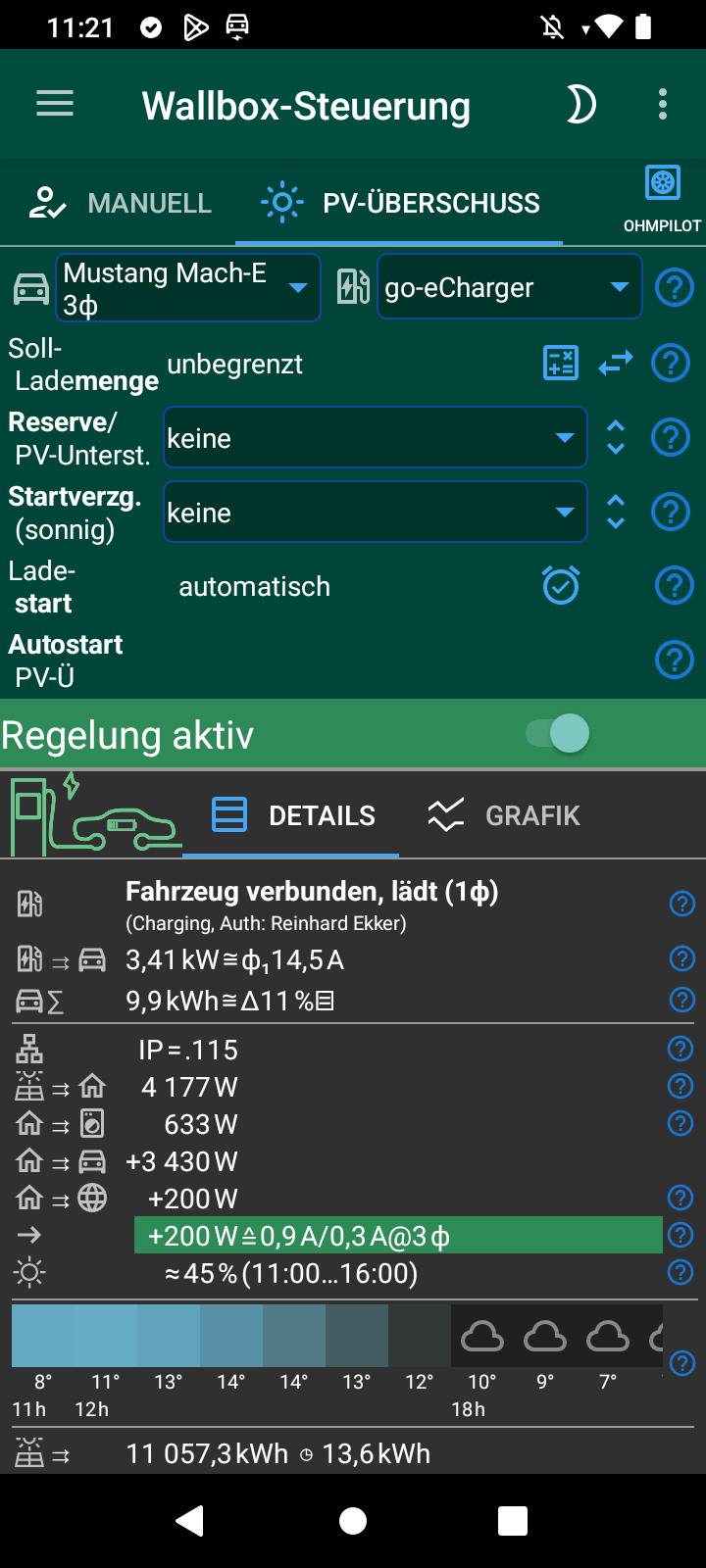This screenshot has height=1568, width=706.
Task: Show help for the weather forecast strip
Action: coord(681,1362)
